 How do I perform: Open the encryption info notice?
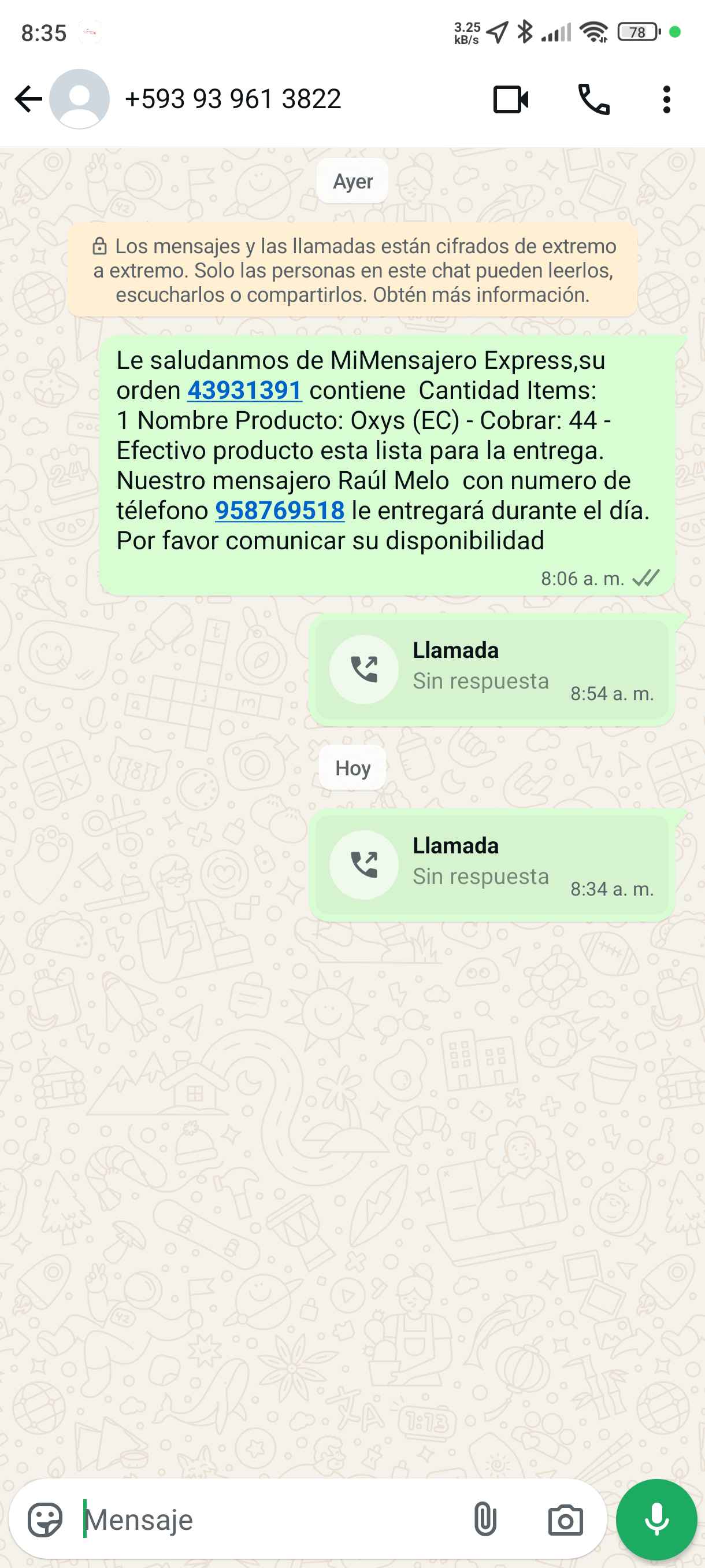[x=353, y=270]
